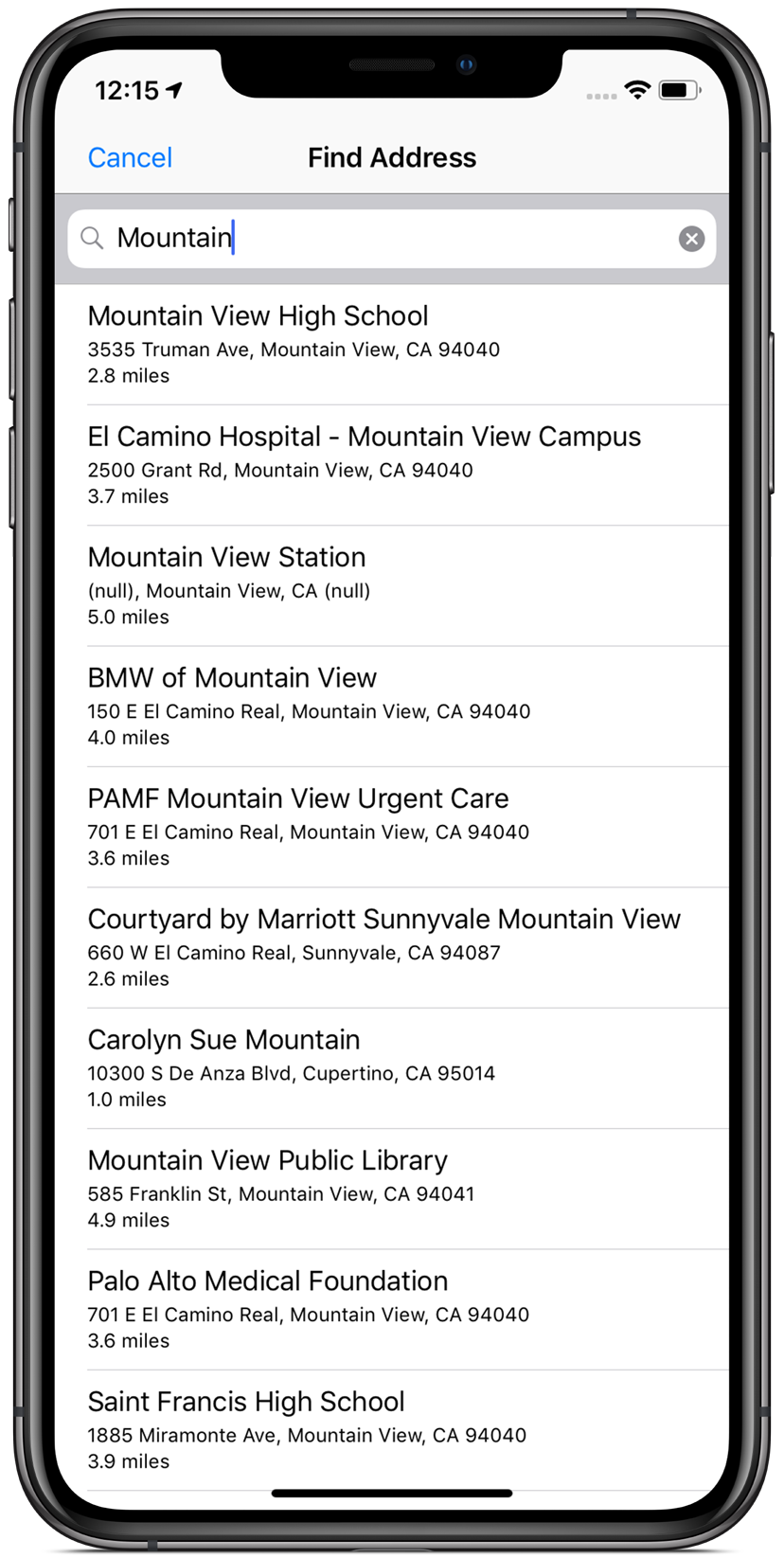Select BMW of Mountain View
The image size is (784, 1558).
391,707
